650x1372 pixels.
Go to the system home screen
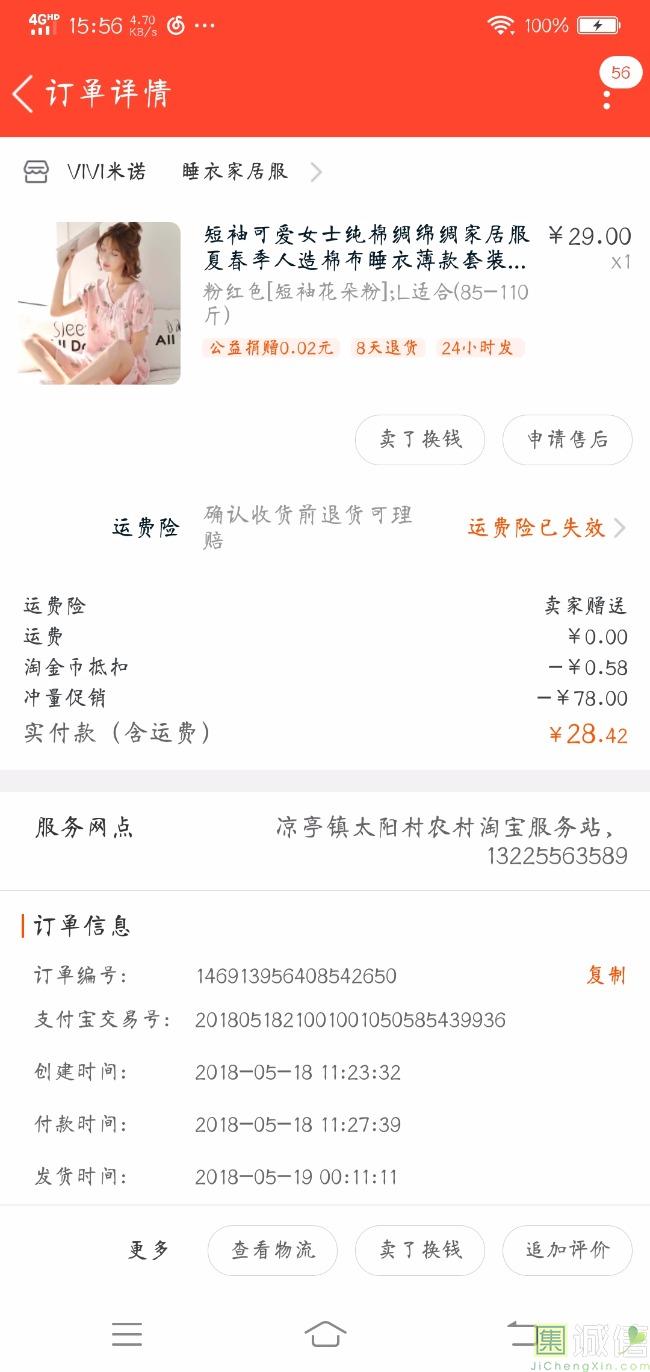[325, 1334]
